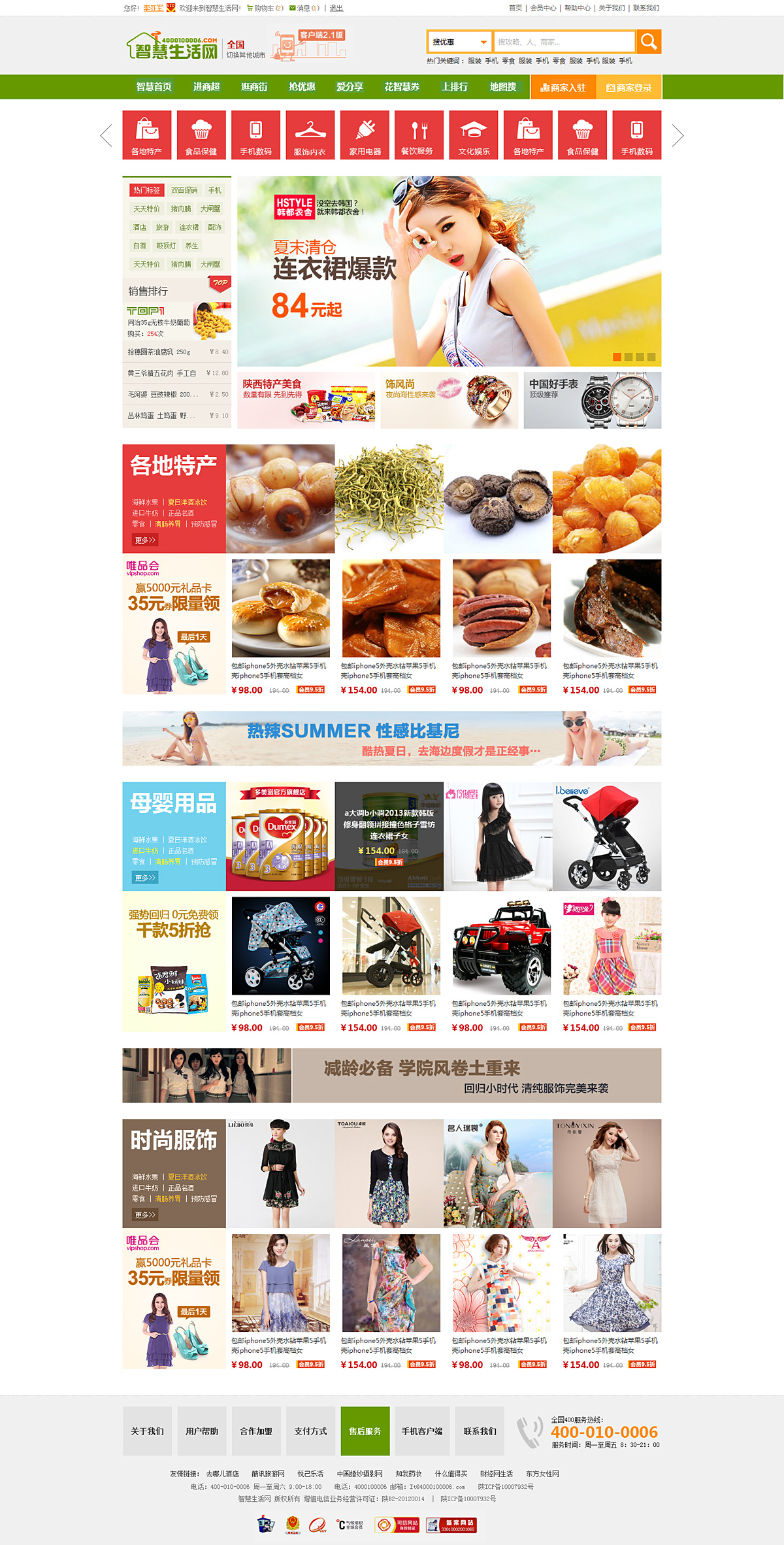Open the 连衣裙爆款 main banner
784x1545 pixels.
pyautogui.click(x=449, y=271)
